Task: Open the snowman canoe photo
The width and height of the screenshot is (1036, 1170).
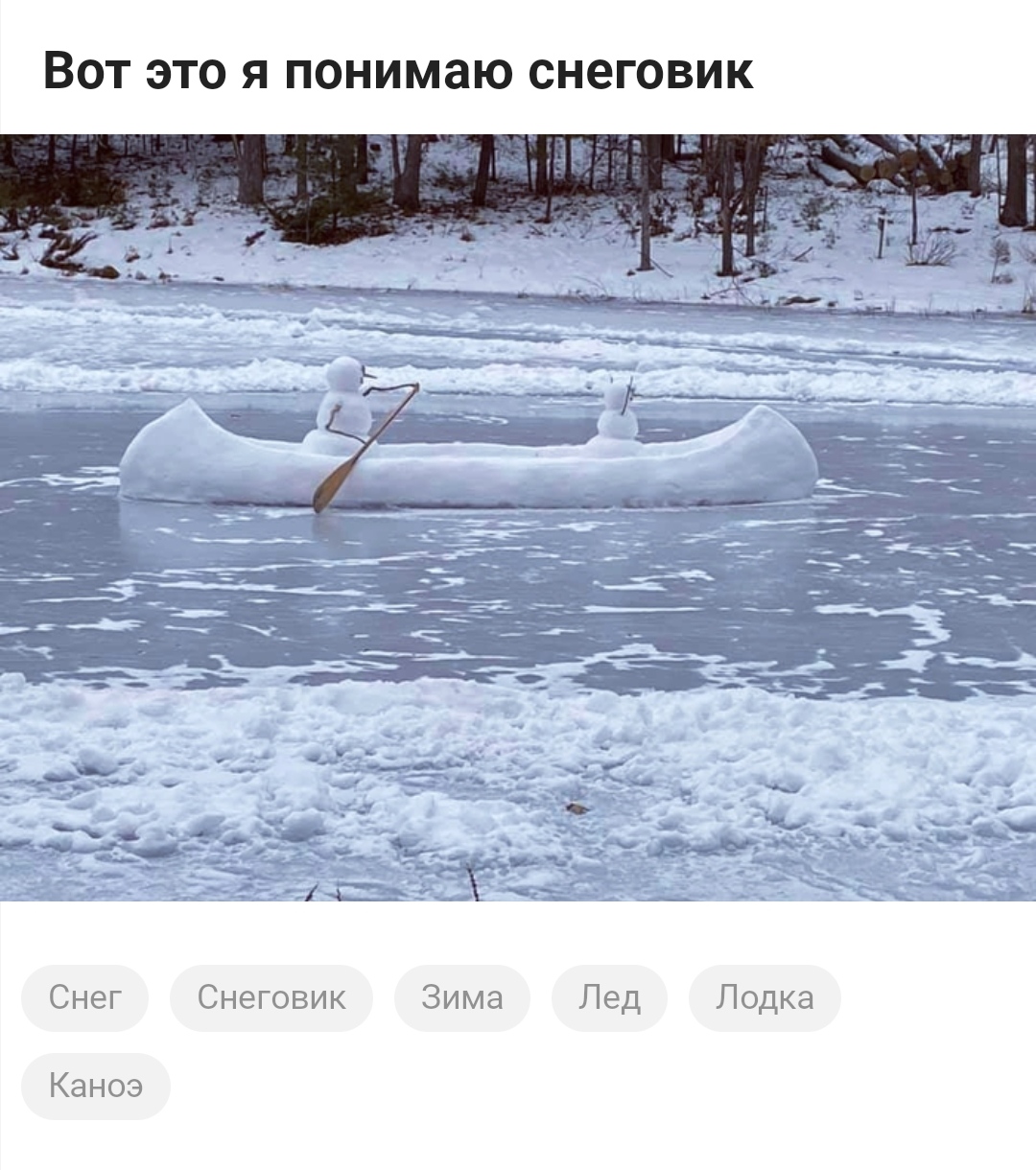Action: pos(518,518)
